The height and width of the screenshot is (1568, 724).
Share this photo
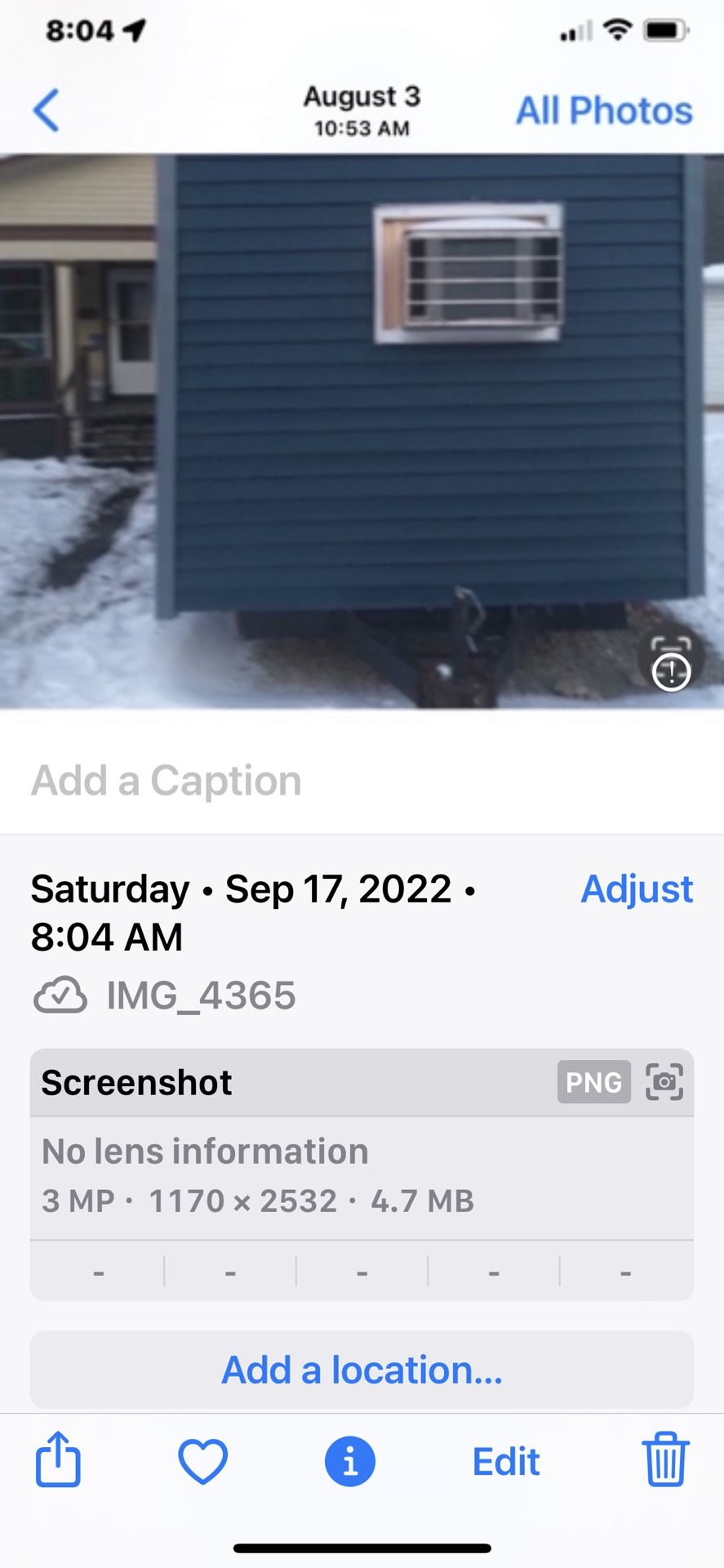point(58,1460)
